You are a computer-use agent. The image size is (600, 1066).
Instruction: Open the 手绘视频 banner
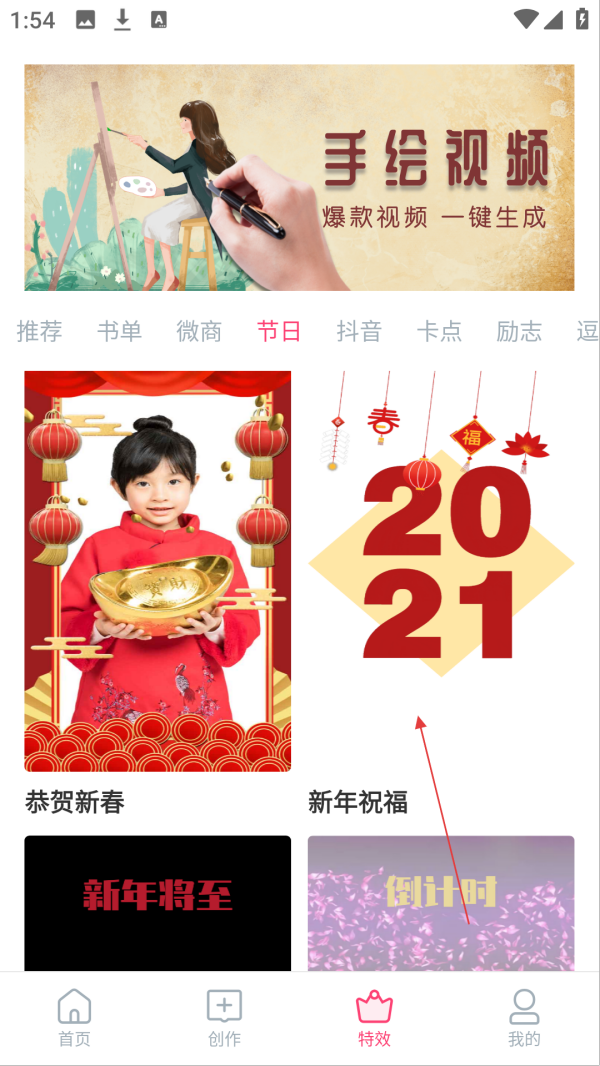299,178
